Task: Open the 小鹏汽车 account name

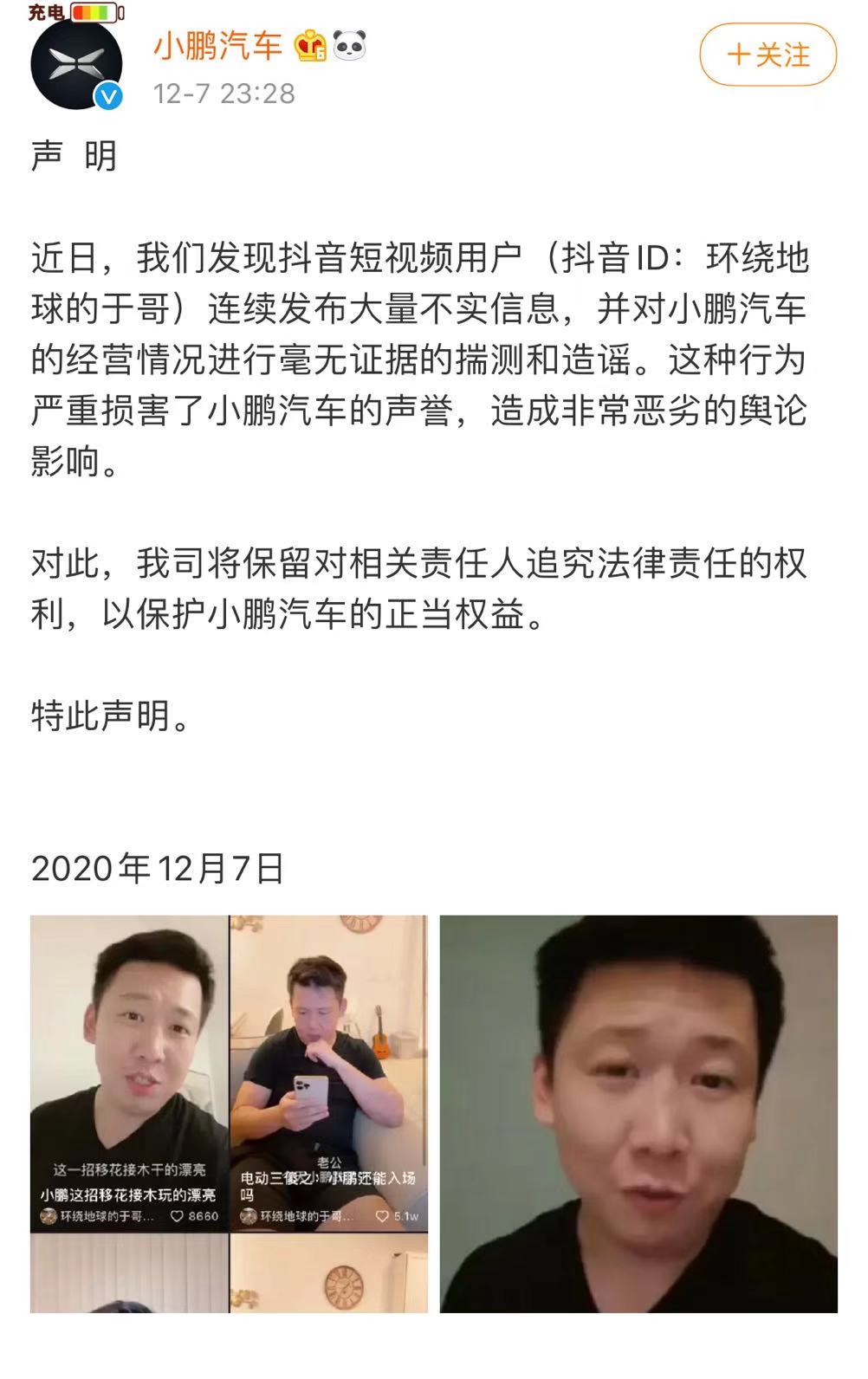Action: [218, 45]
